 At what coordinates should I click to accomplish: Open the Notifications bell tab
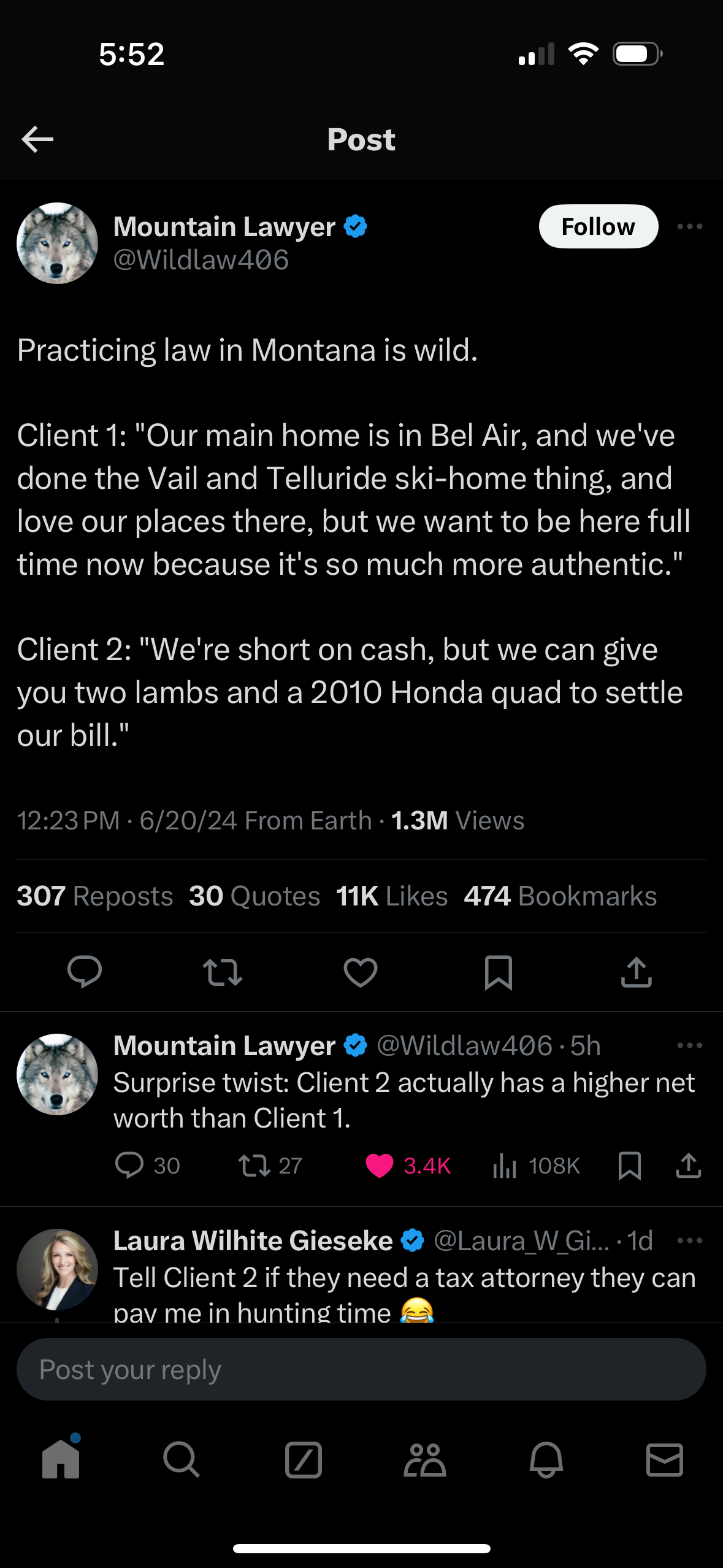546,1460
